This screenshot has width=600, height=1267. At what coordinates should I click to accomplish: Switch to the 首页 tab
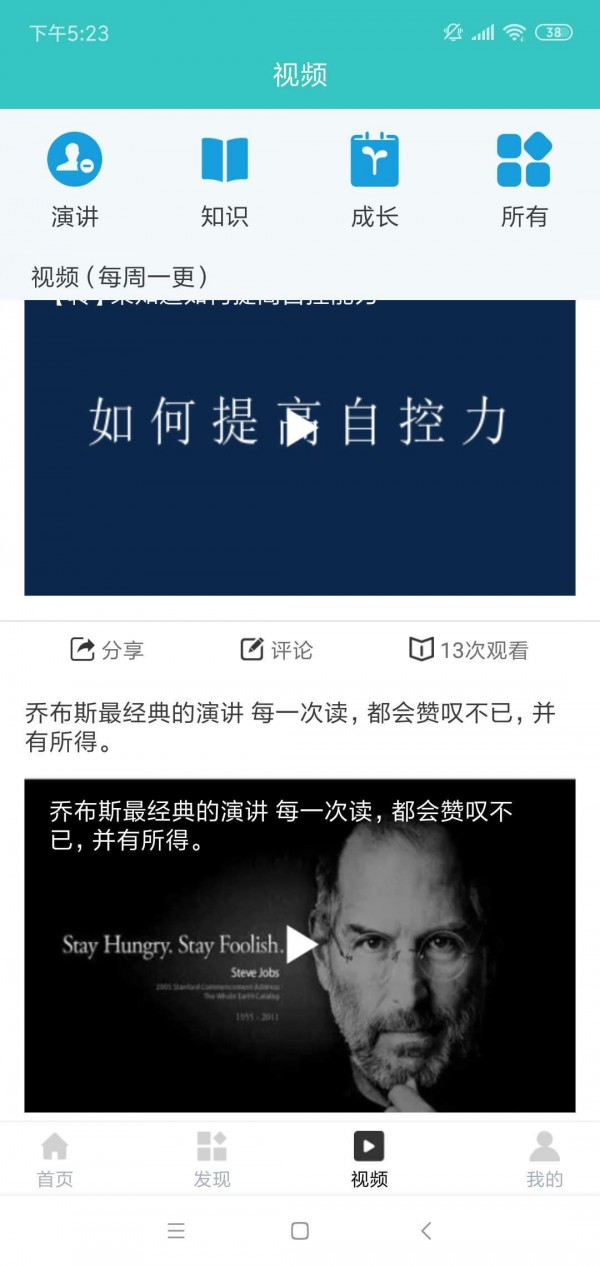pos(55,1160)
